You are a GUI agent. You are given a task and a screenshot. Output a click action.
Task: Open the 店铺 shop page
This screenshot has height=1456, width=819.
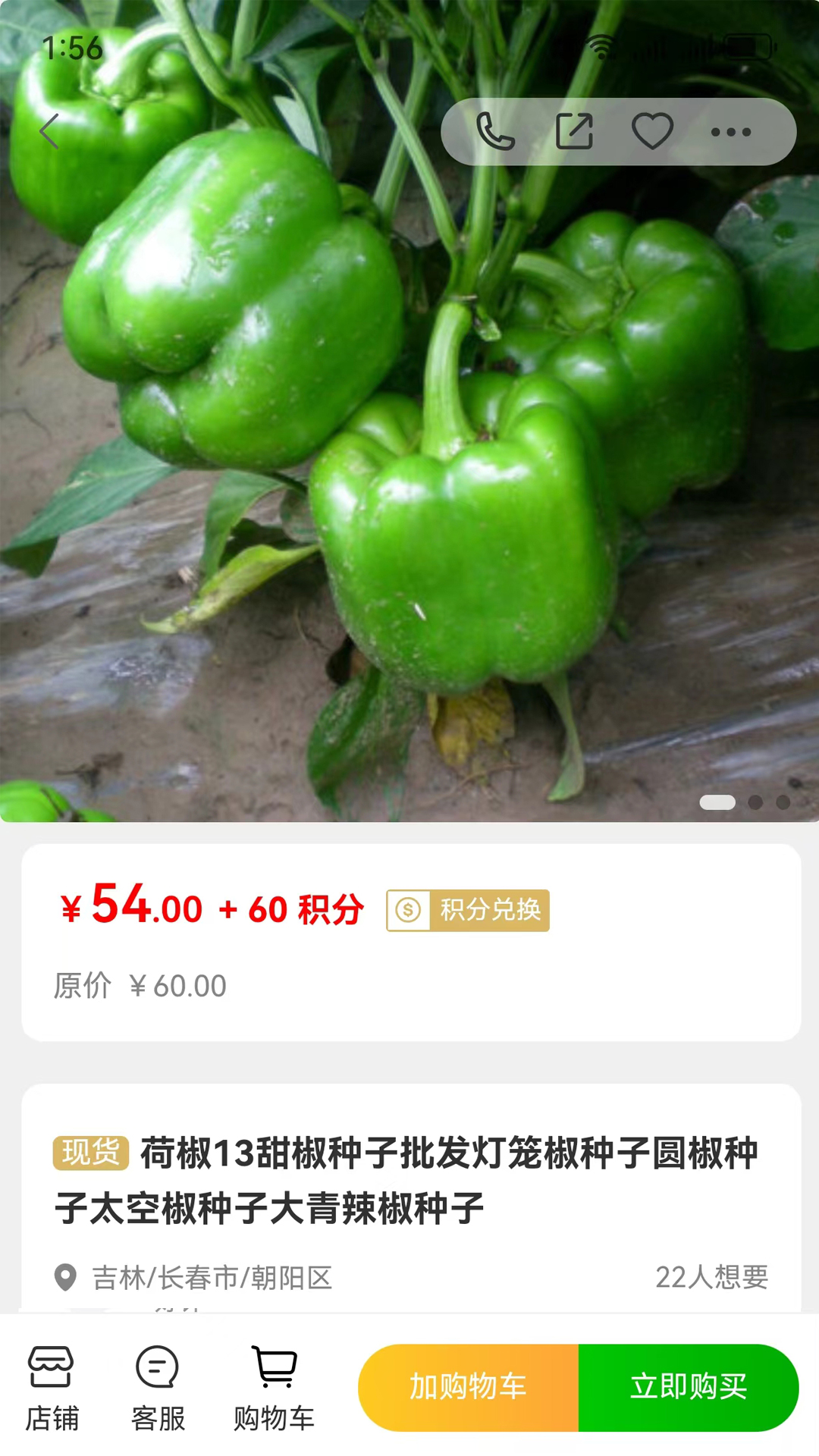pos(52,1388)
